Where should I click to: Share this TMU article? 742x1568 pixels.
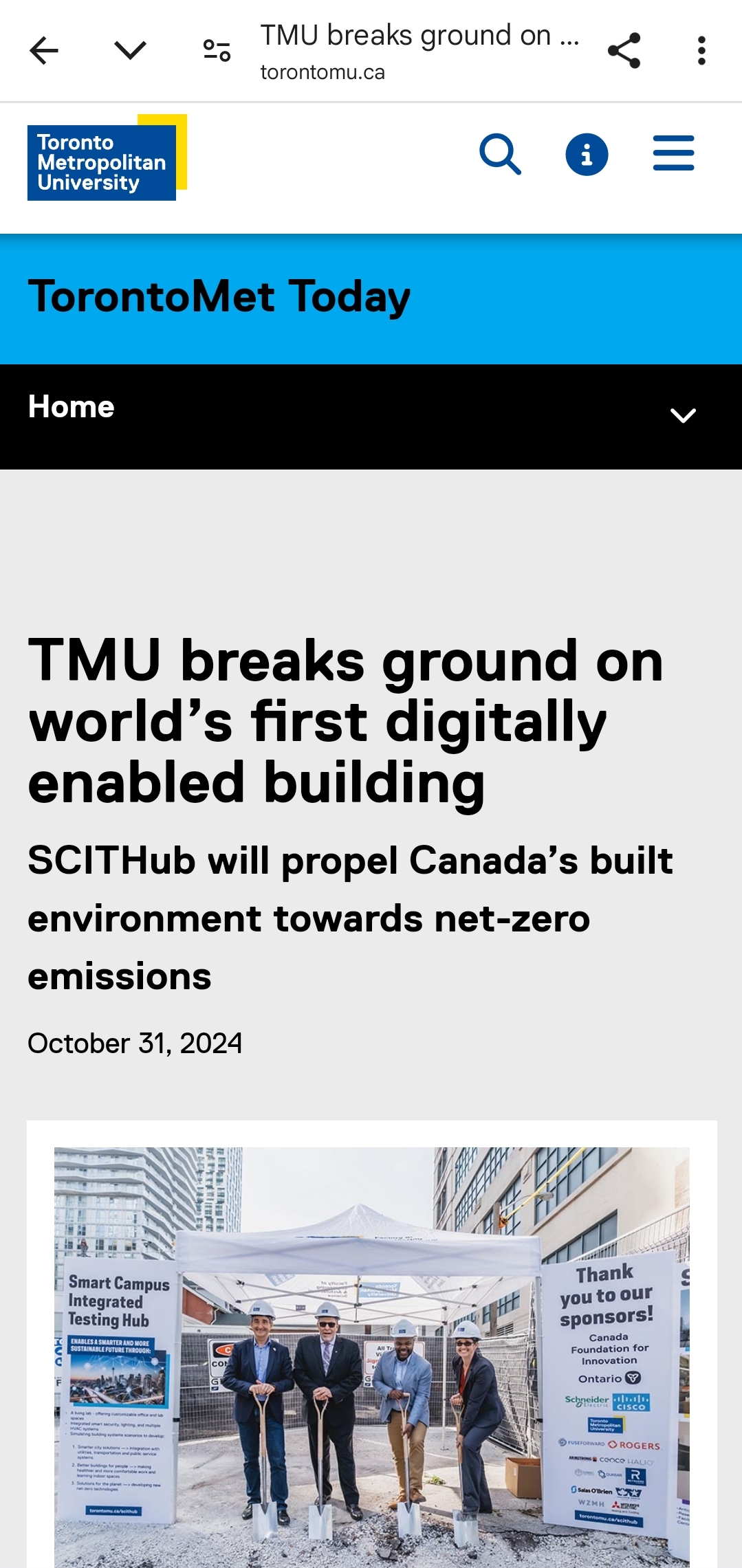(624, 51)
